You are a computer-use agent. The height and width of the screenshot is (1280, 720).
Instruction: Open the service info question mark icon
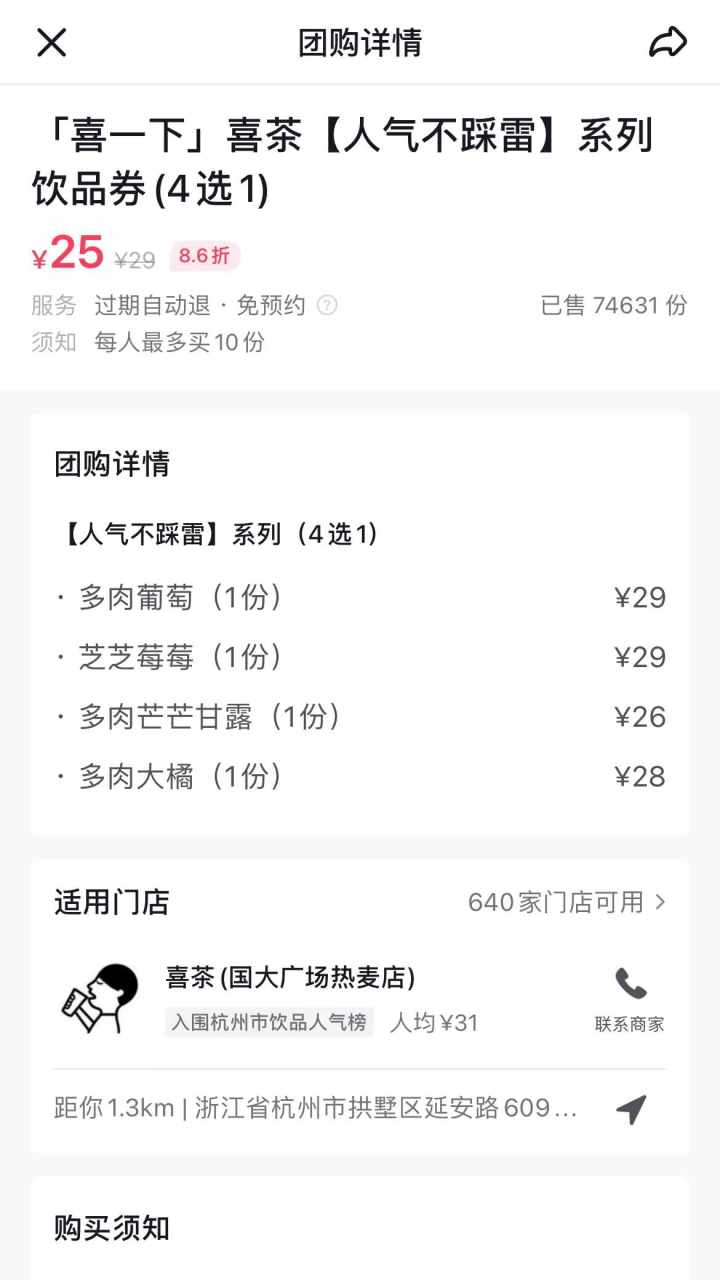327,306
